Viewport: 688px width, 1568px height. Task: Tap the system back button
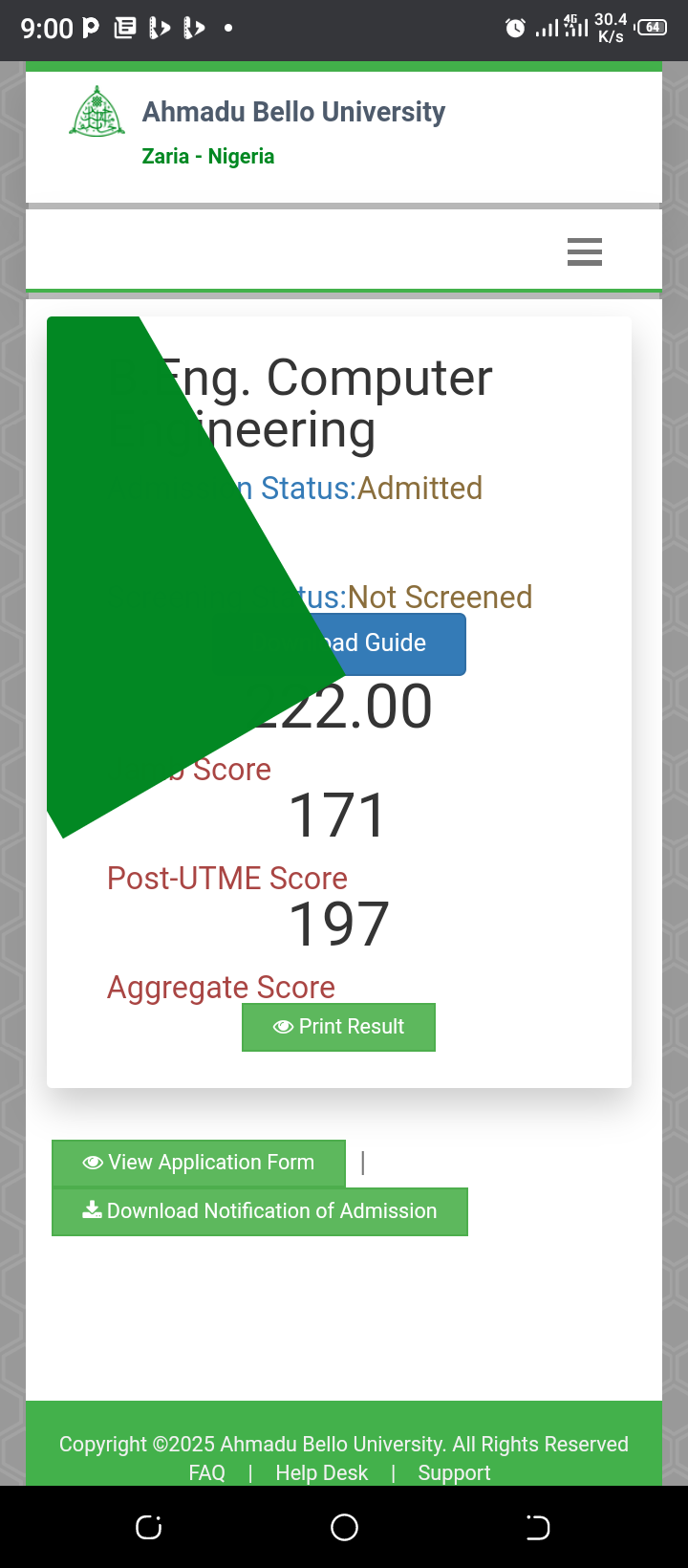click(x=538, y=1528)
